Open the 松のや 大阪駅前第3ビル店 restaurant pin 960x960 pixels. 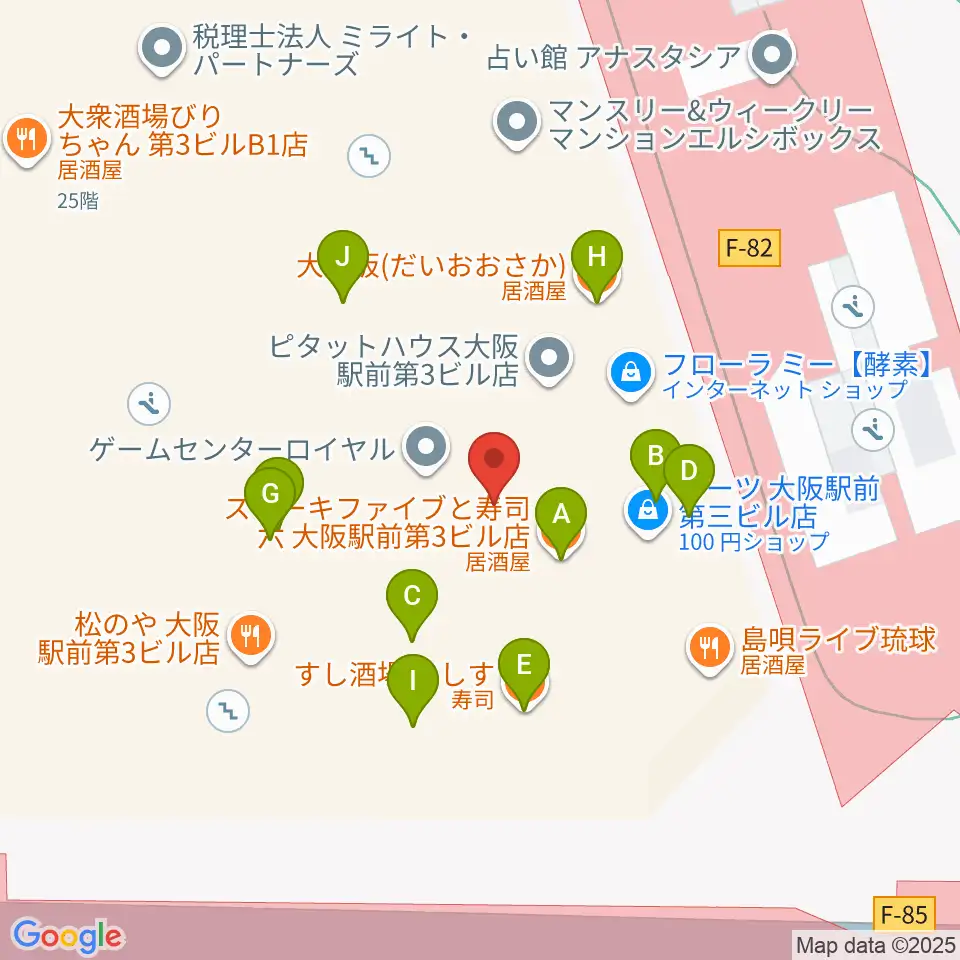coord(250,637)
